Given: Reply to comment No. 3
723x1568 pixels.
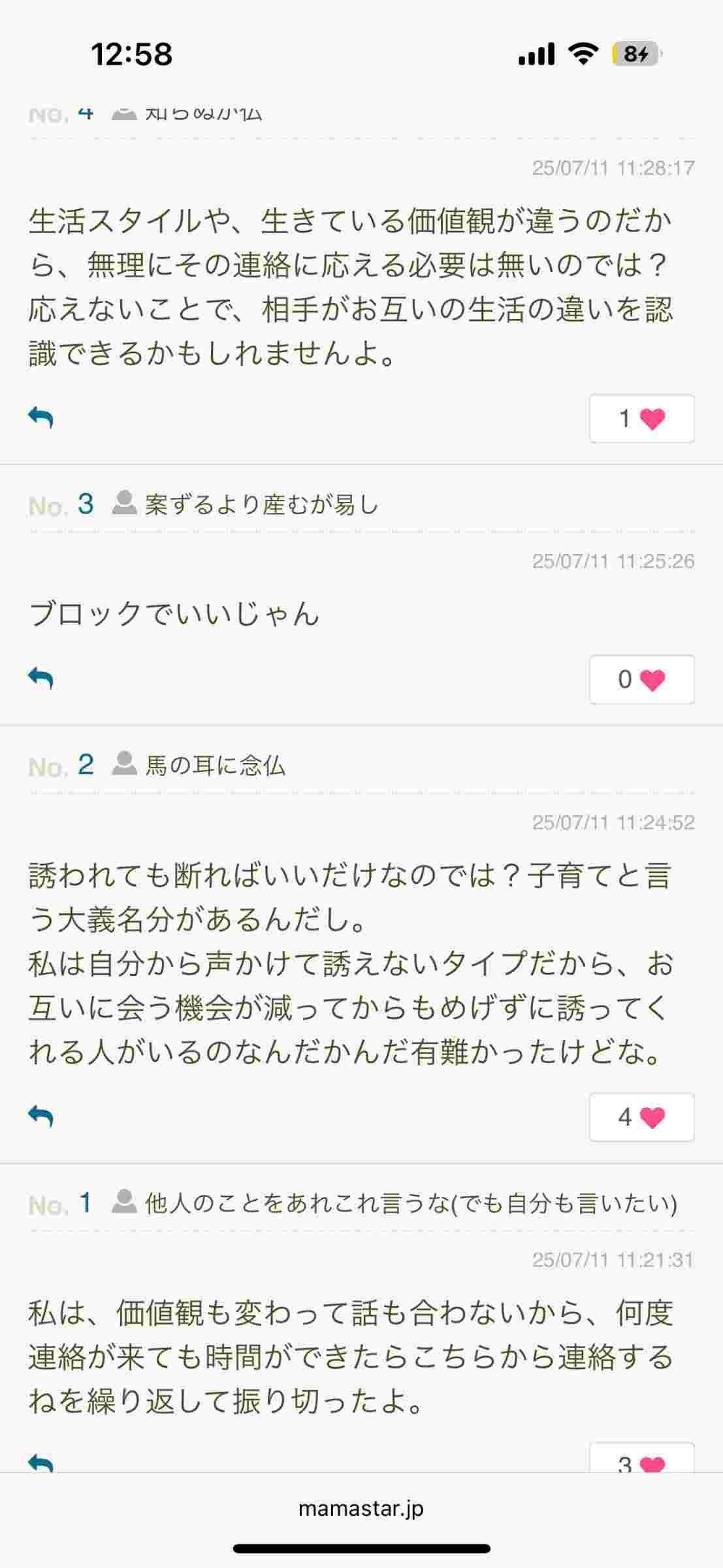Looking at the screenshot, I should [x=40, y=678].
